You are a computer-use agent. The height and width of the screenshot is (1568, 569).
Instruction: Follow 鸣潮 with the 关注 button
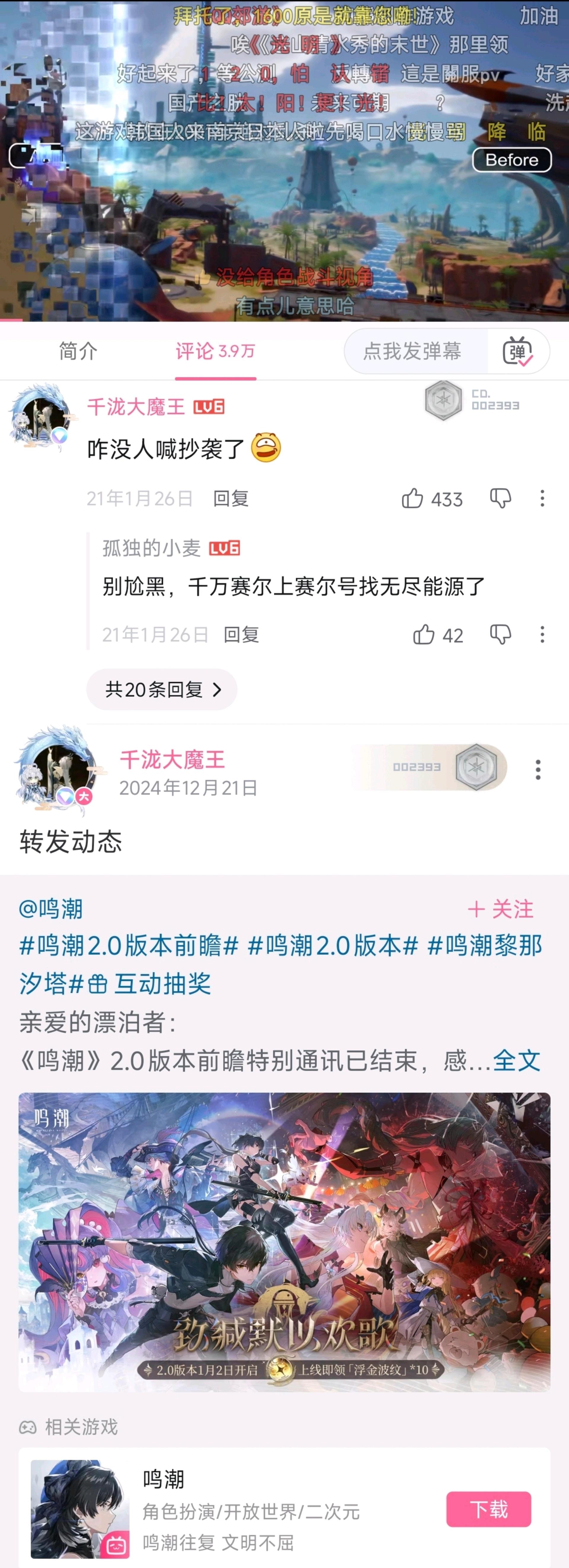[x=501, y=909]
